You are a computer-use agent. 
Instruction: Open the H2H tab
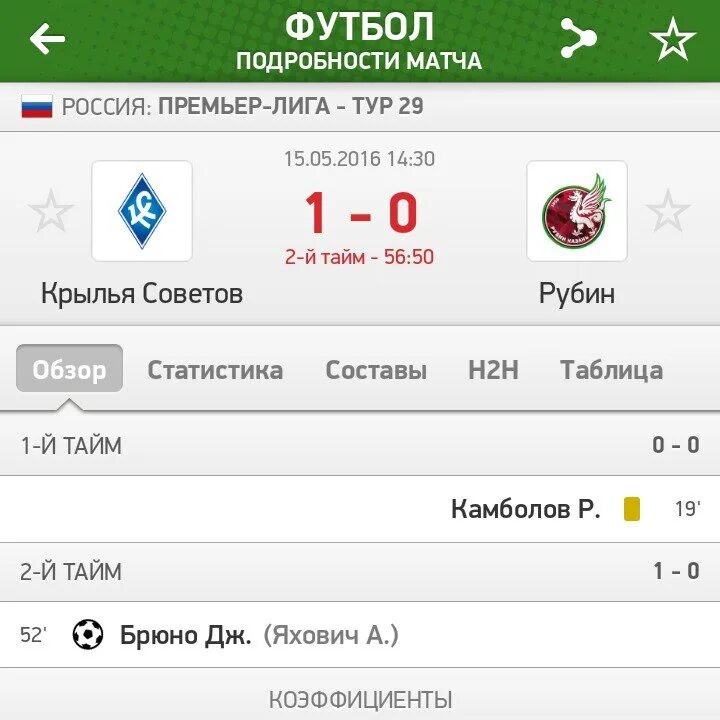pos(493,370)
